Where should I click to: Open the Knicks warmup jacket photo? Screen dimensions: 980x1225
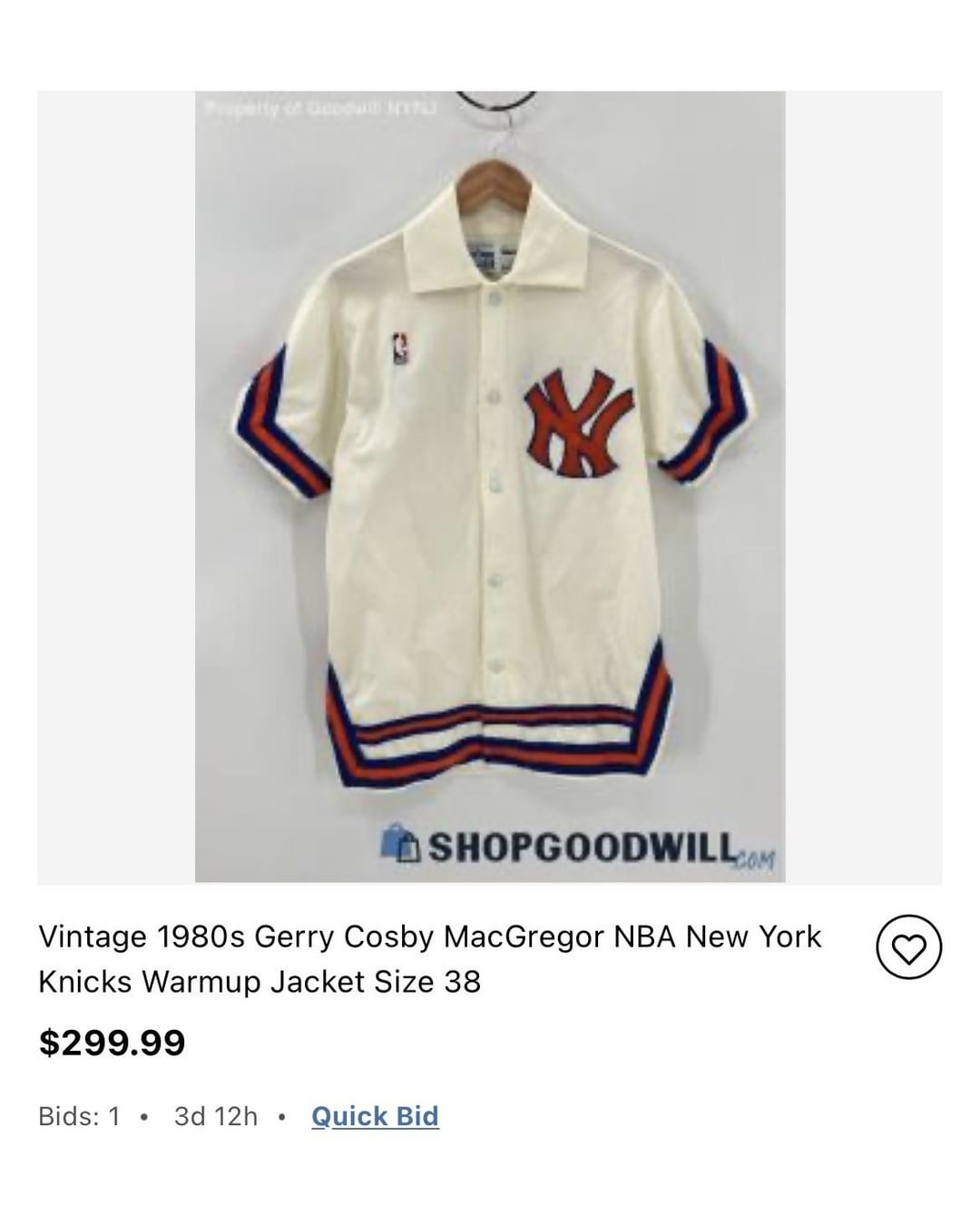point(490,487)
